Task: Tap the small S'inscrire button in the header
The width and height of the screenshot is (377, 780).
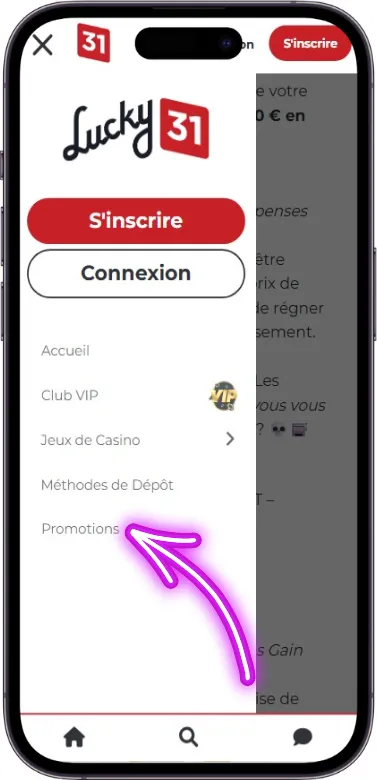Action: pos(310,43)
